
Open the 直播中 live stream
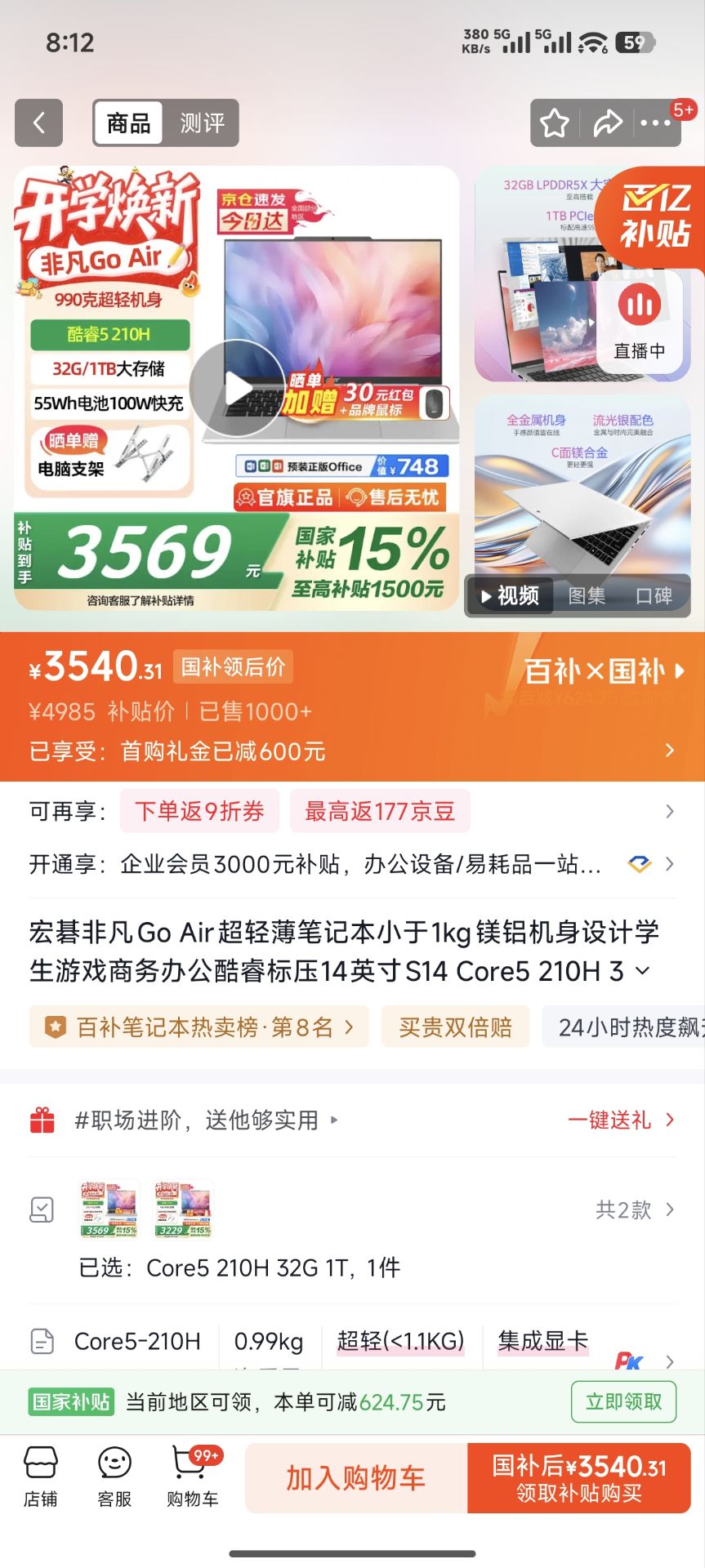[640, 323]
